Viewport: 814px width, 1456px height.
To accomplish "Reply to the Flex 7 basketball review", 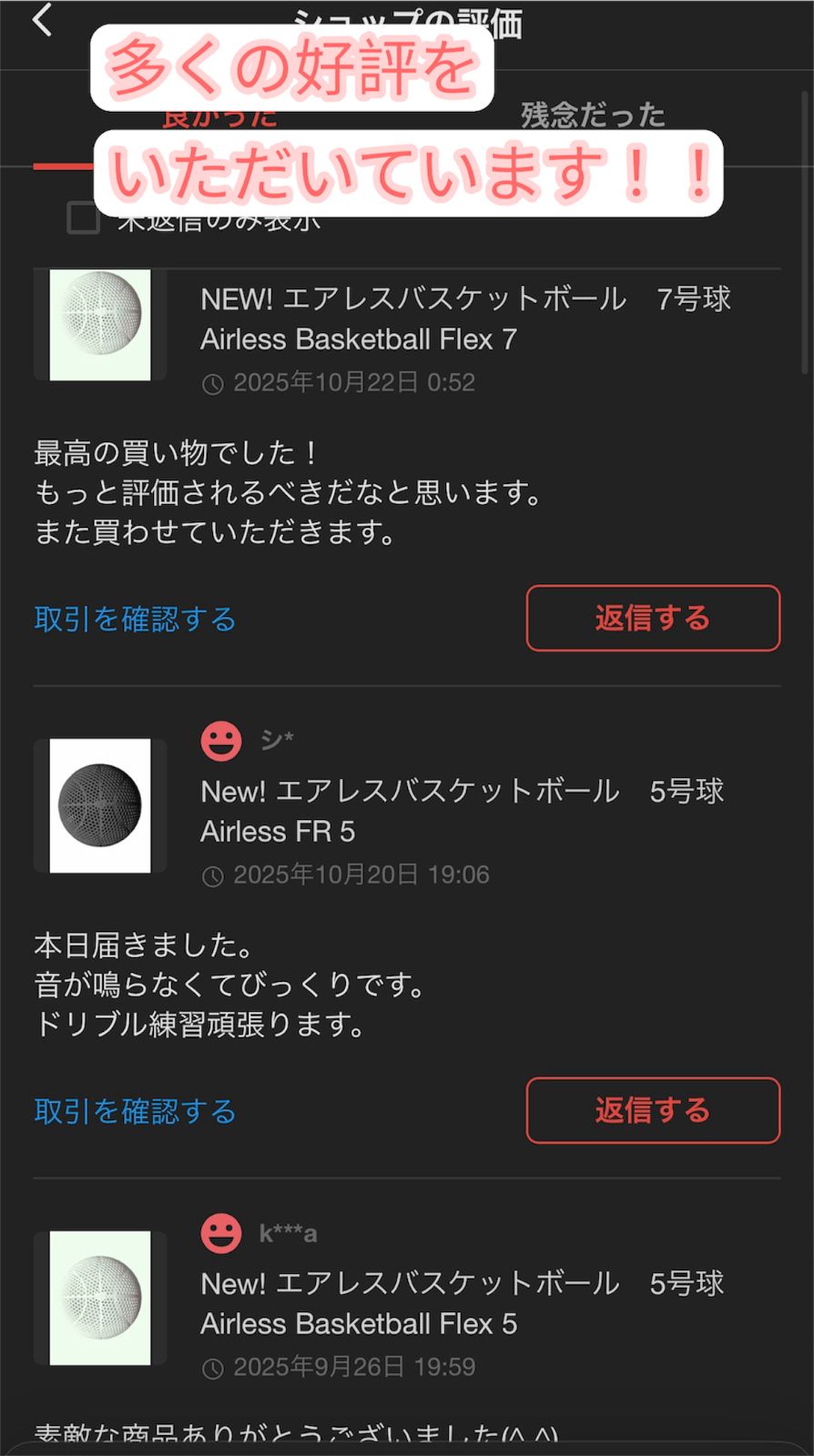I will click(x=652, y=619).
